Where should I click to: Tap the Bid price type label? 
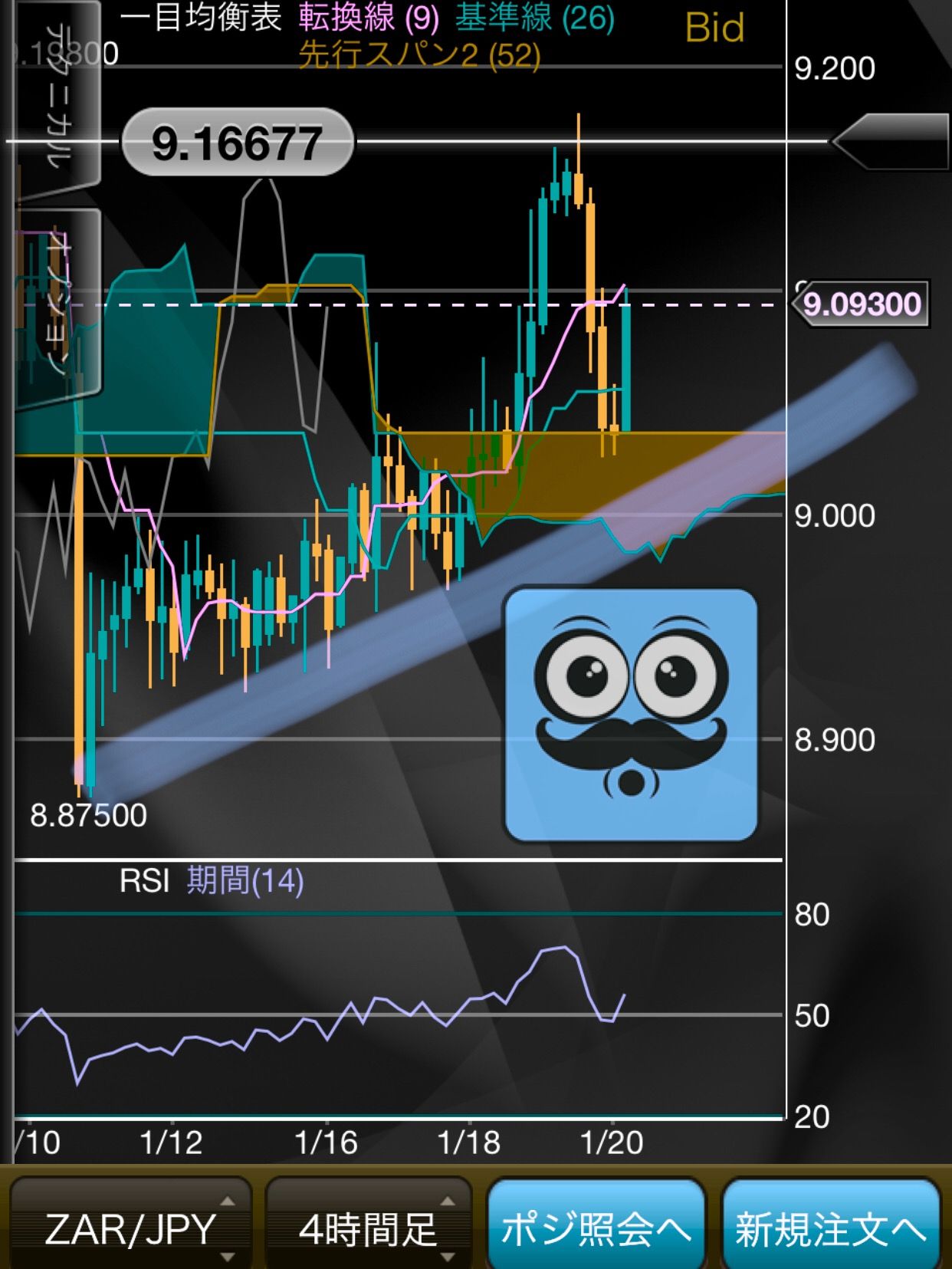click(x=714, y=28)
